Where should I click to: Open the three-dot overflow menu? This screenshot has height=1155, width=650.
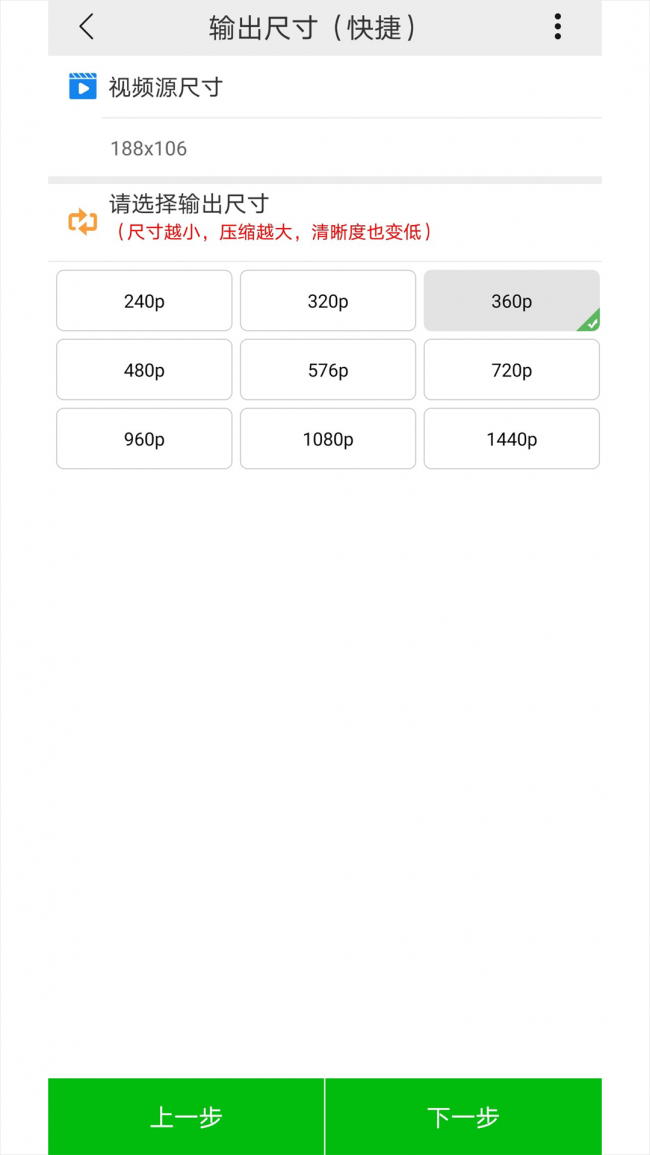click(x=557, y=27)
